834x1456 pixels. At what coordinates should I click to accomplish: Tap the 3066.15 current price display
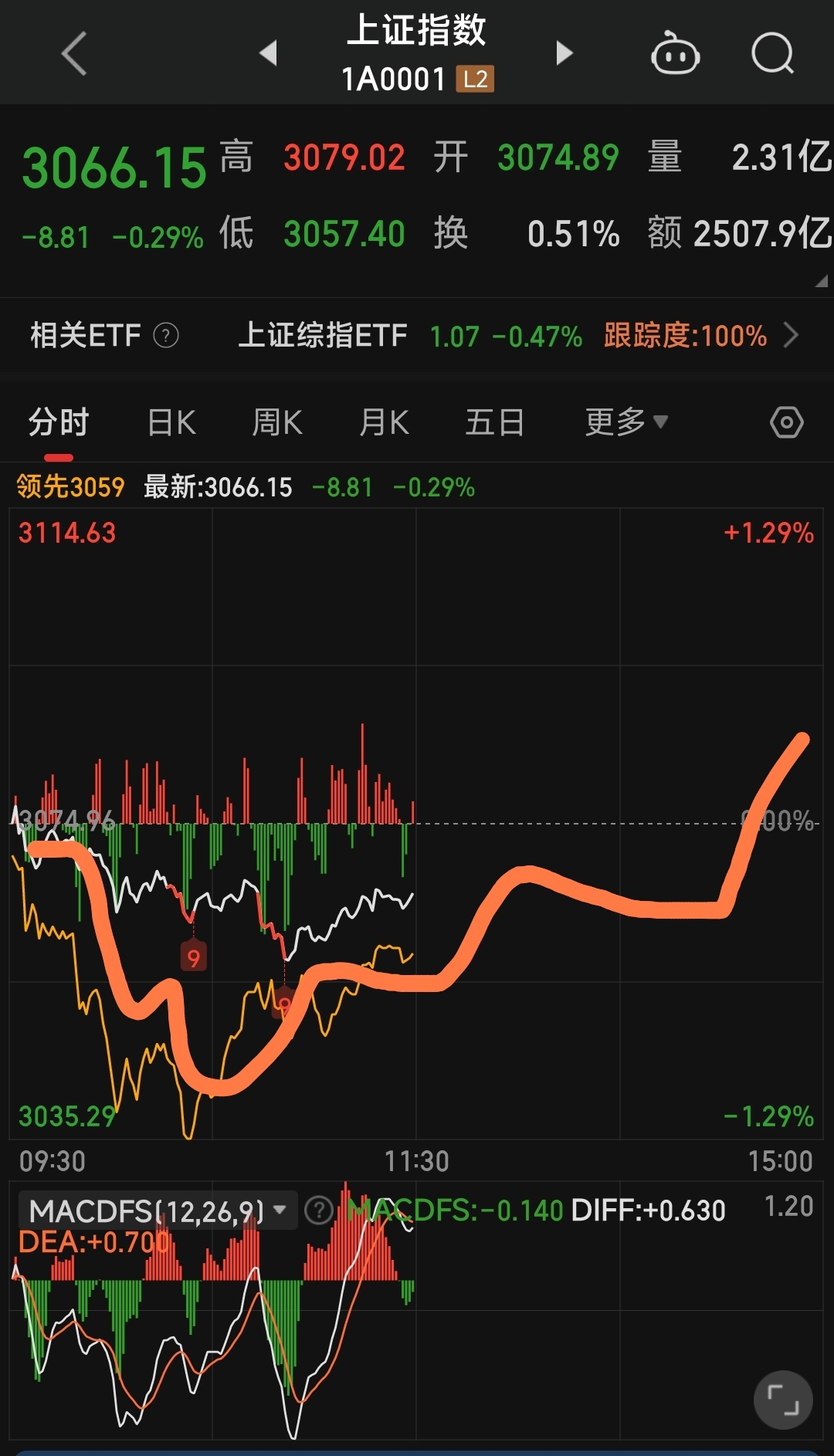[x=113, y=163]
